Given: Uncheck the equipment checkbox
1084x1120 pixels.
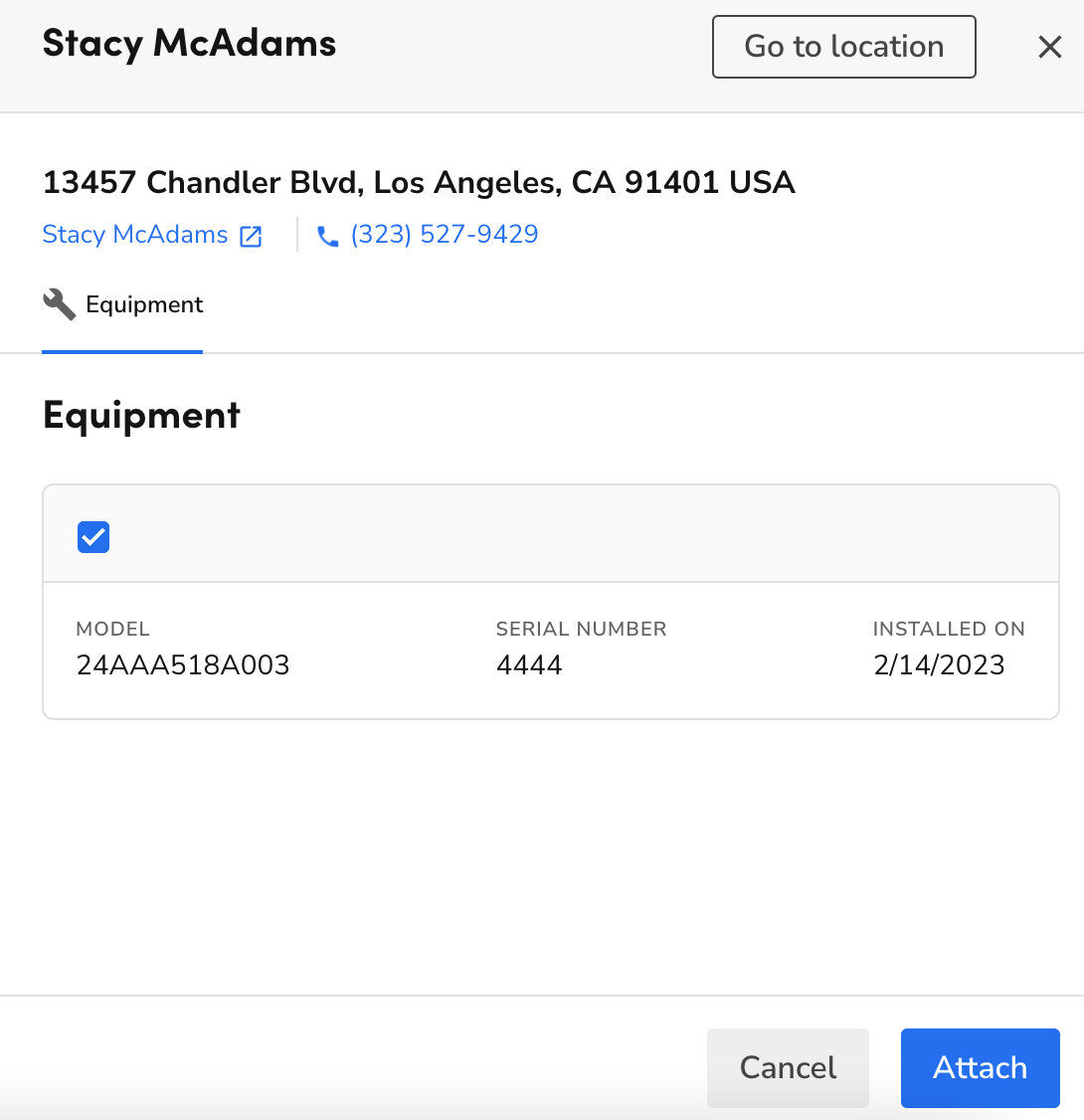Looking at the screenshot, I should [93, 537].
